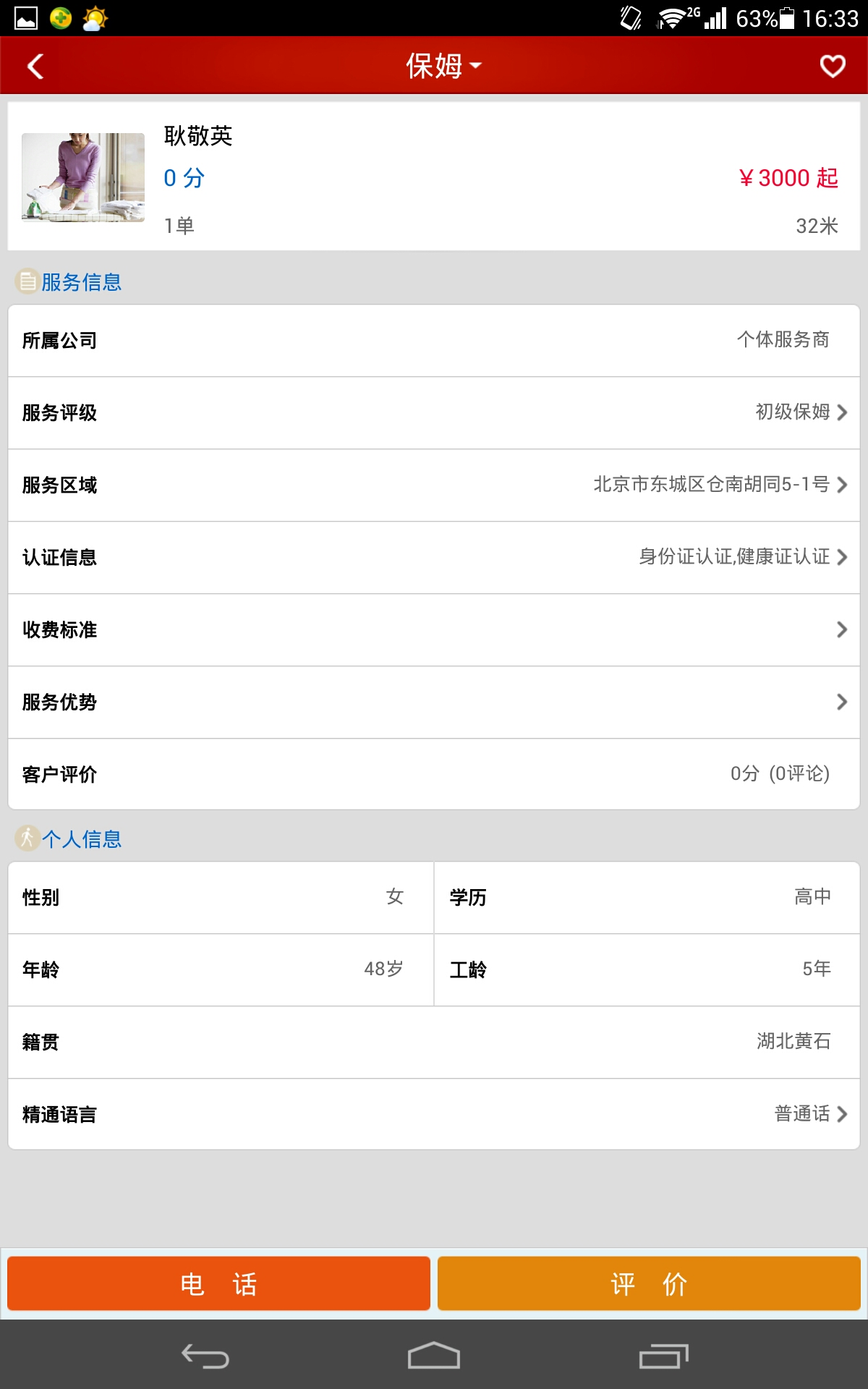Tap the back arrow in the title bar
The height and width of the screenshot is (1389, 868).
33,65
